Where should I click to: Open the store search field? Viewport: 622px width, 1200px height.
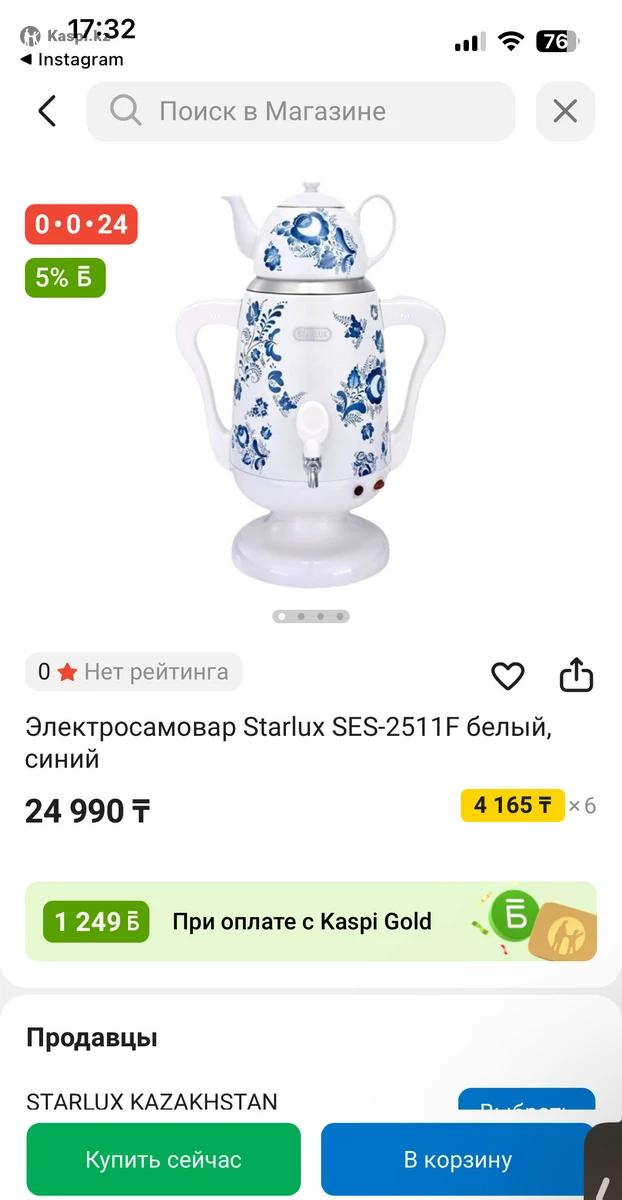[x=300, y=111]
